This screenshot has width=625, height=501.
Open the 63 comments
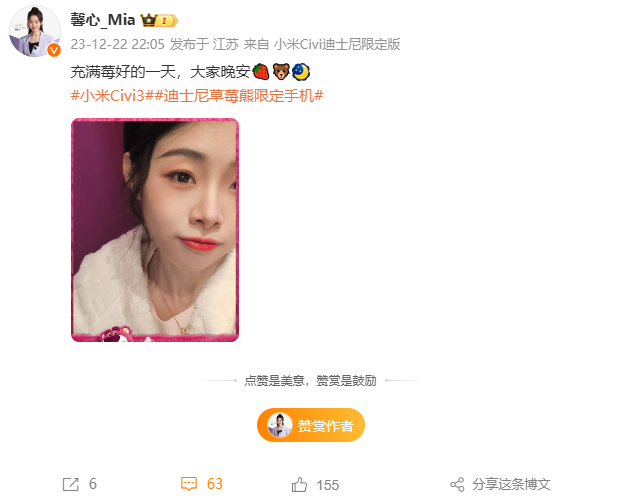tap(202, 484)
